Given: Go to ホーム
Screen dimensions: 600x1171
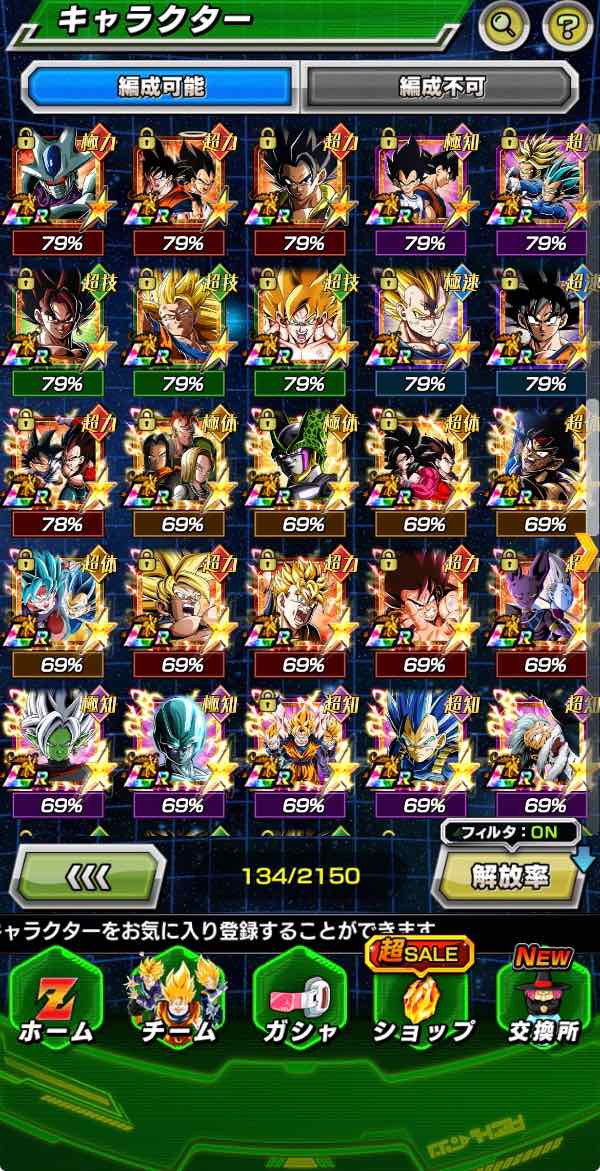Looking at the screenshot, I should [56, 1000].
